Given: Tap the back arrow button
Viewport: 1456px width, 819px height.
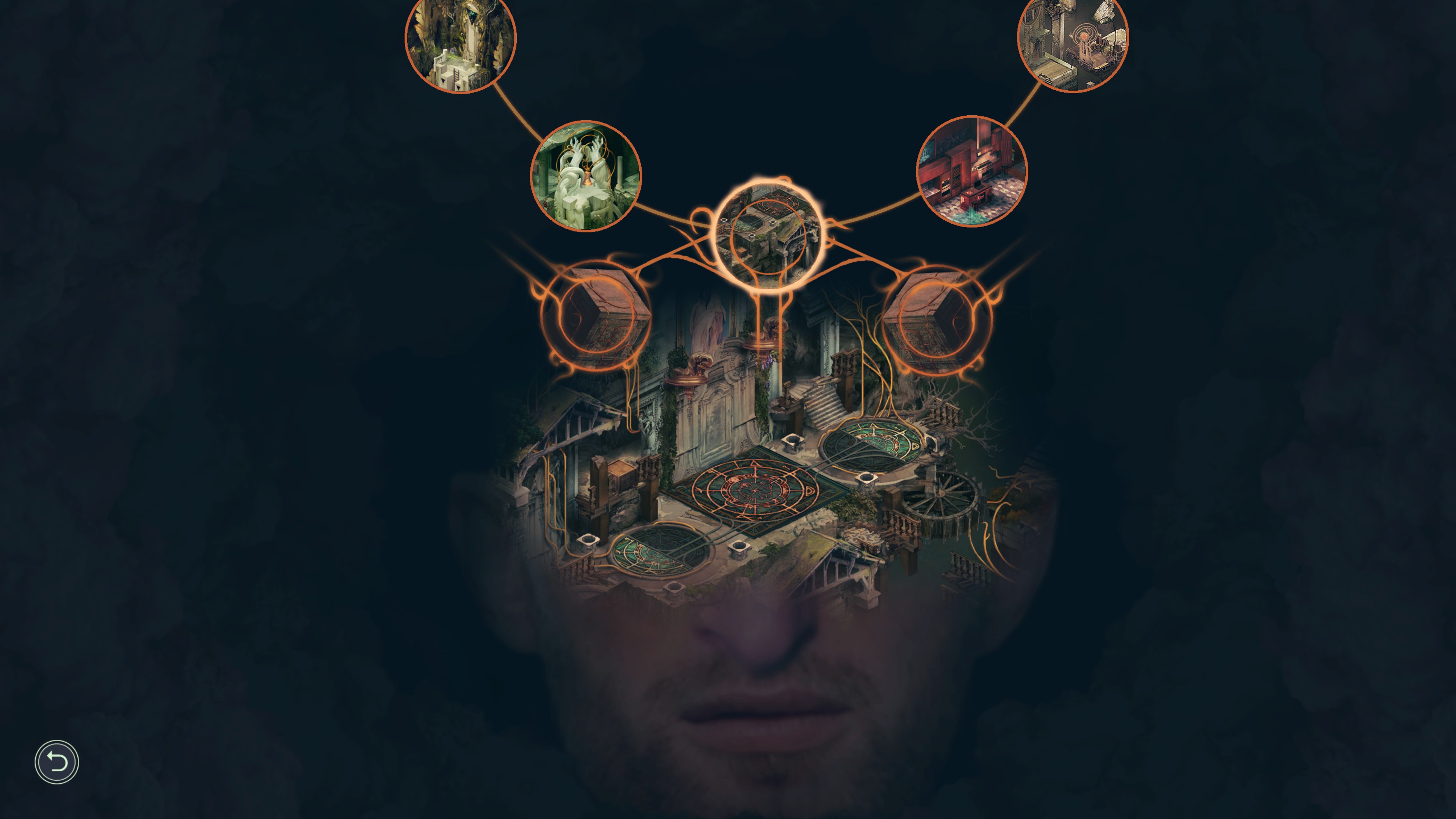Looking at the screenshot, I should click(x=56, y=762).
